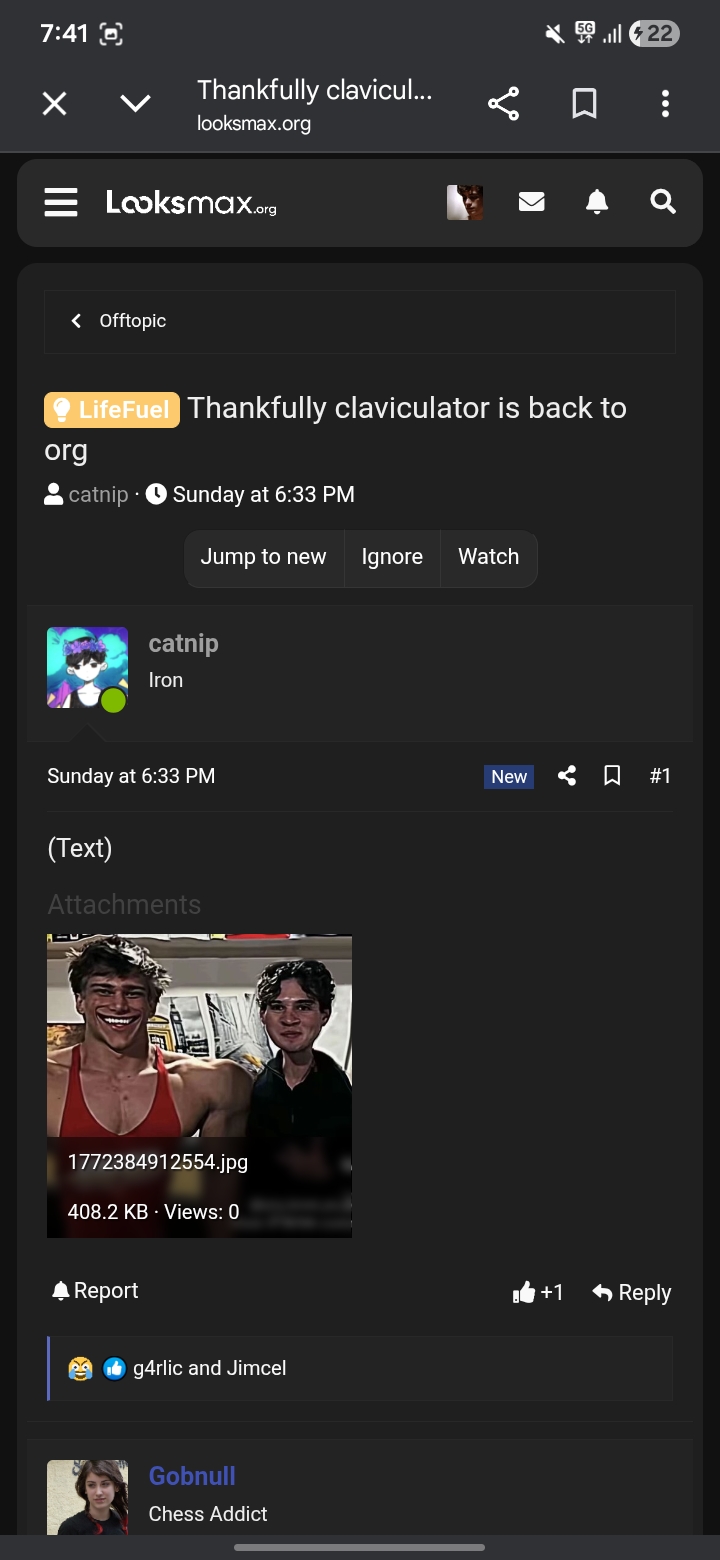Minimize the tab with the down chevron

click(x=135, y=104)
